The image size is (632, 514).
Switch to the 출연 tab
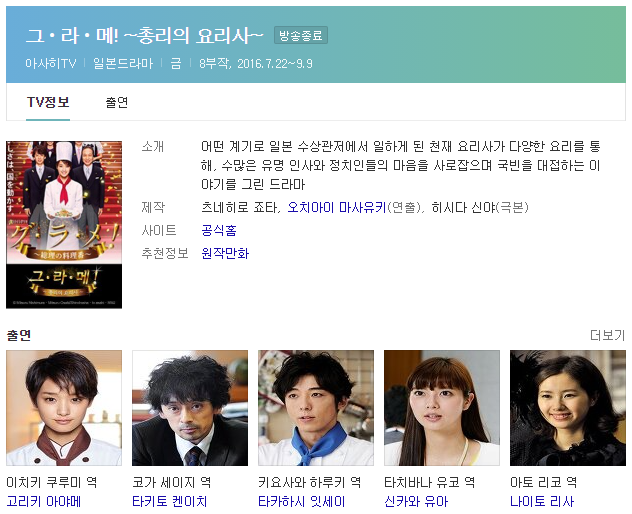tap(117, 102)
